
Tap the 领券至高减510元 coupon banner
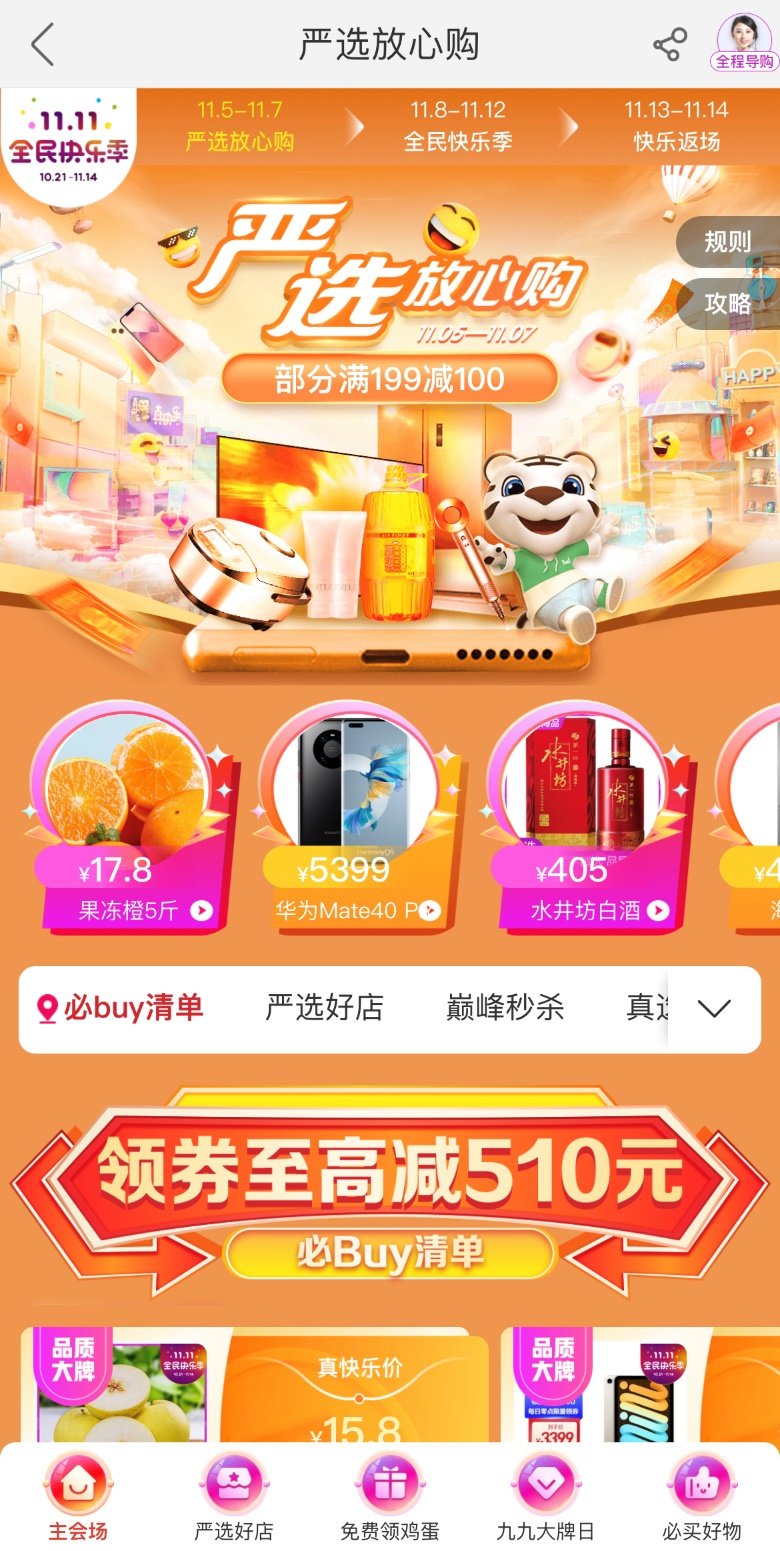[x=390, y=1190]
